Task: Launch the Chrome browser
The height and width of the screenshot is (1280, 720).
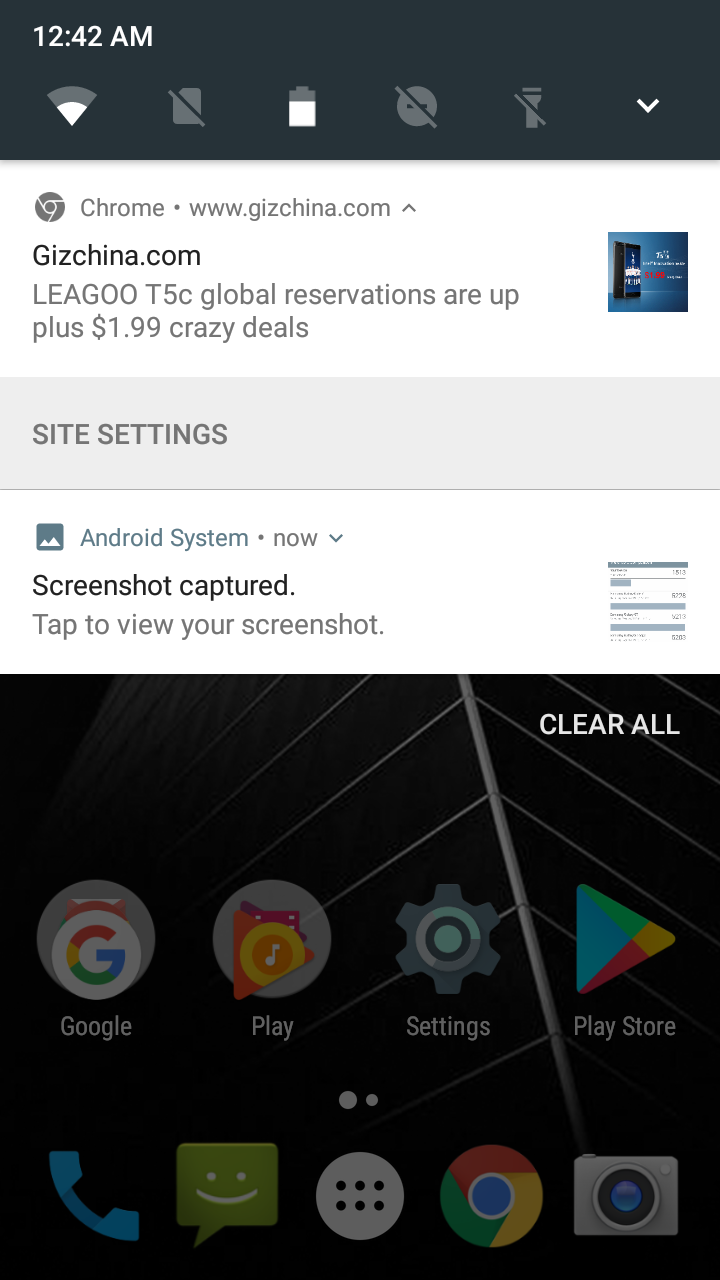Action: [492, 1195]
